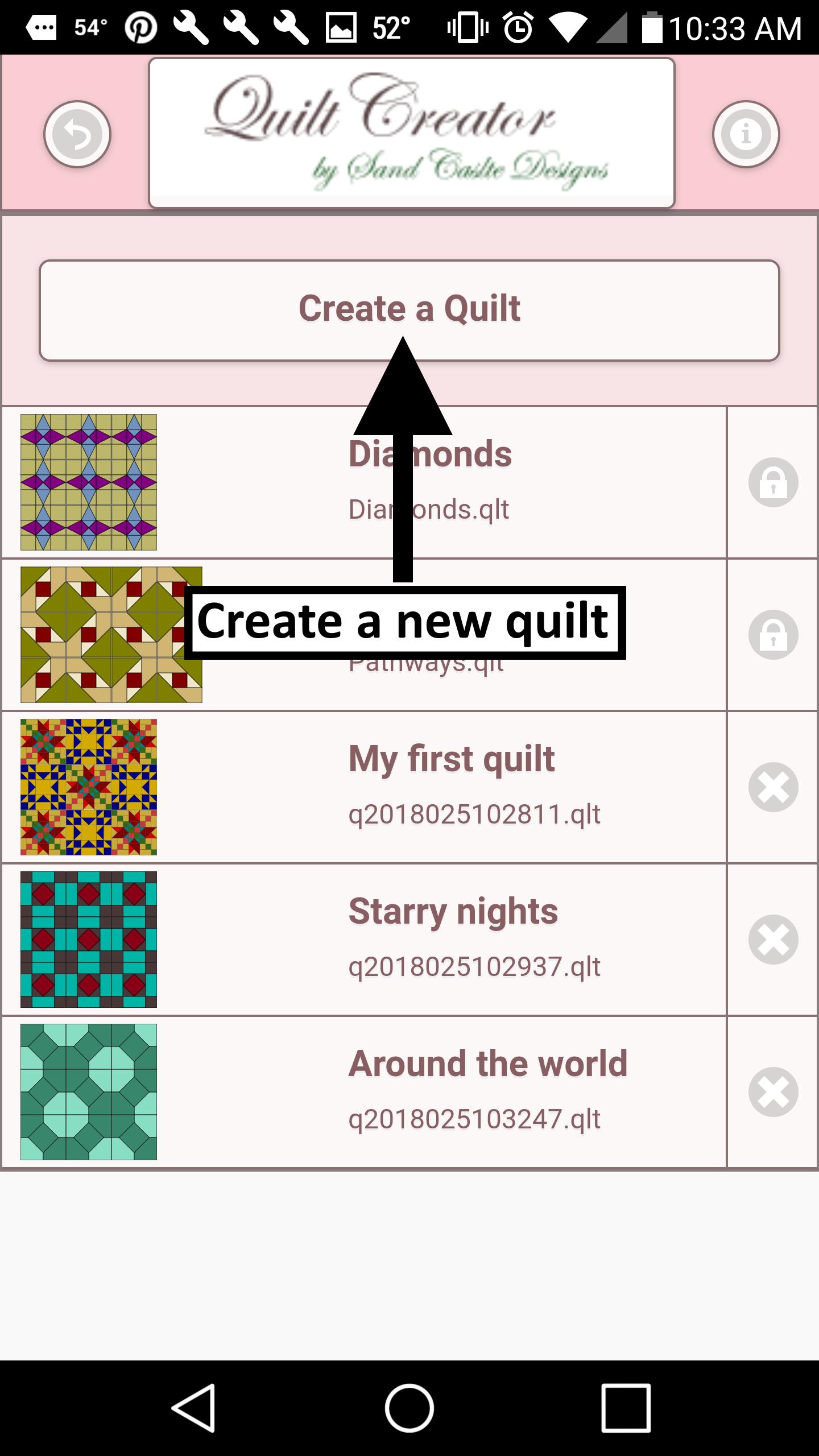Screen dimensions: 819x1456
Task: Delete the Starry nights quilt
Action: pyautogui.click(x=773, y=940)
